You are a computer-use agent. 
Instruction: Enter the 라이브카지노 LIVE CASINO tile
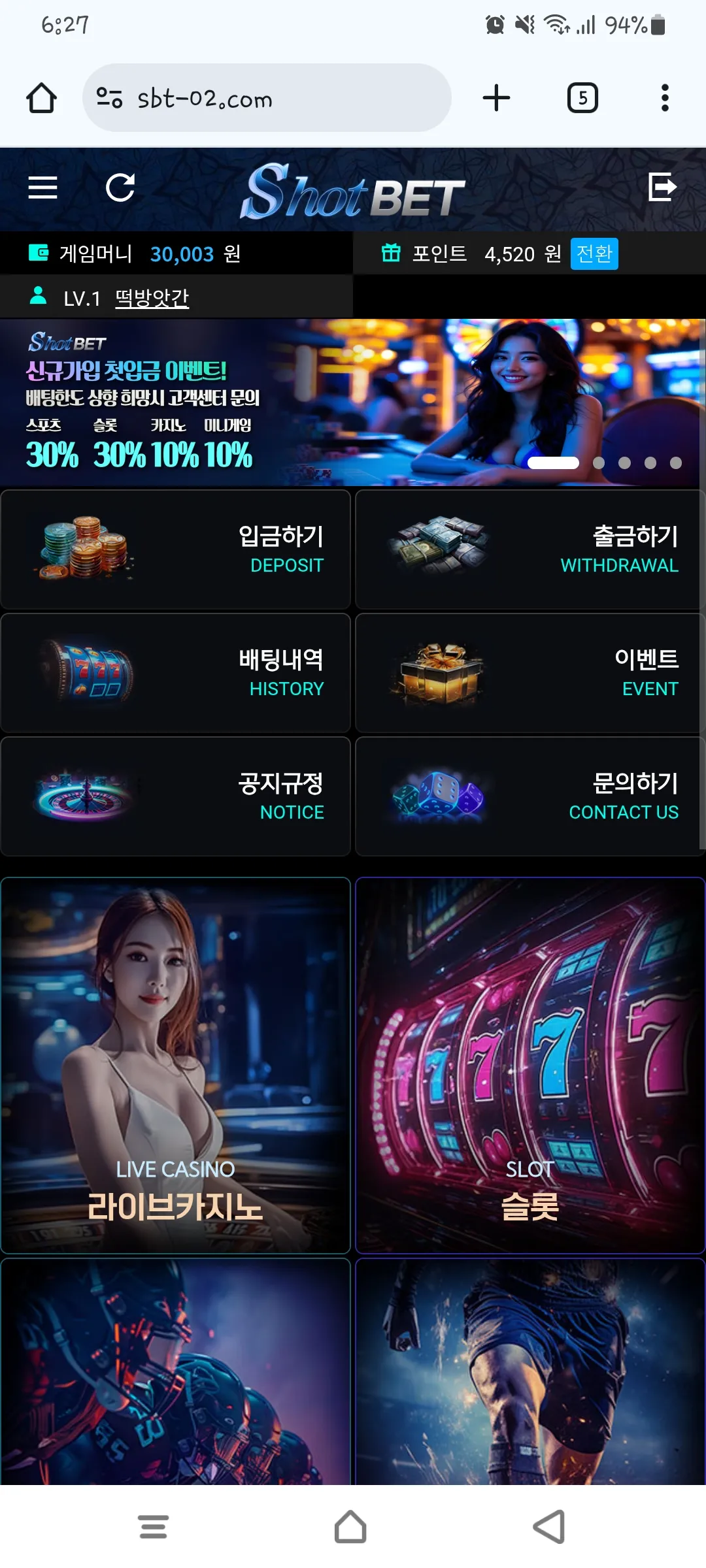[176, 1066]
